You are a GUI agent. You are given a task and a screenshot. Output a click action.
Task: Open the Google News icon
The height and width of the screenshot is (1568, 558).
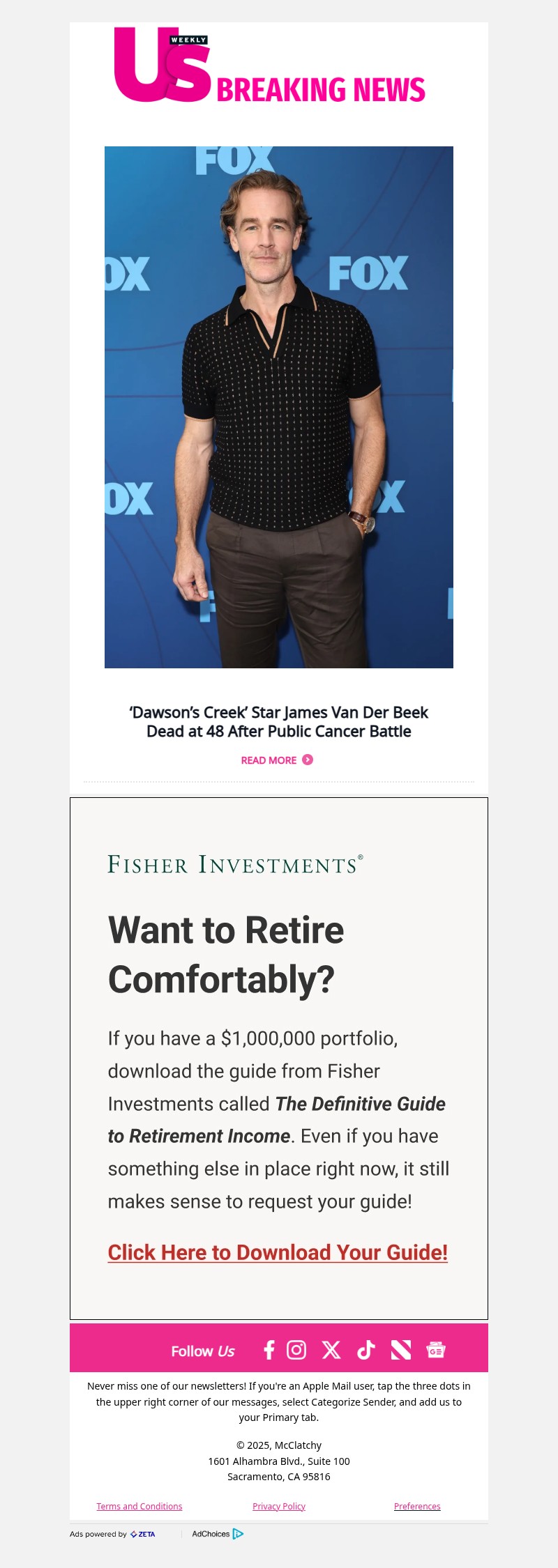pos(436,1351)
